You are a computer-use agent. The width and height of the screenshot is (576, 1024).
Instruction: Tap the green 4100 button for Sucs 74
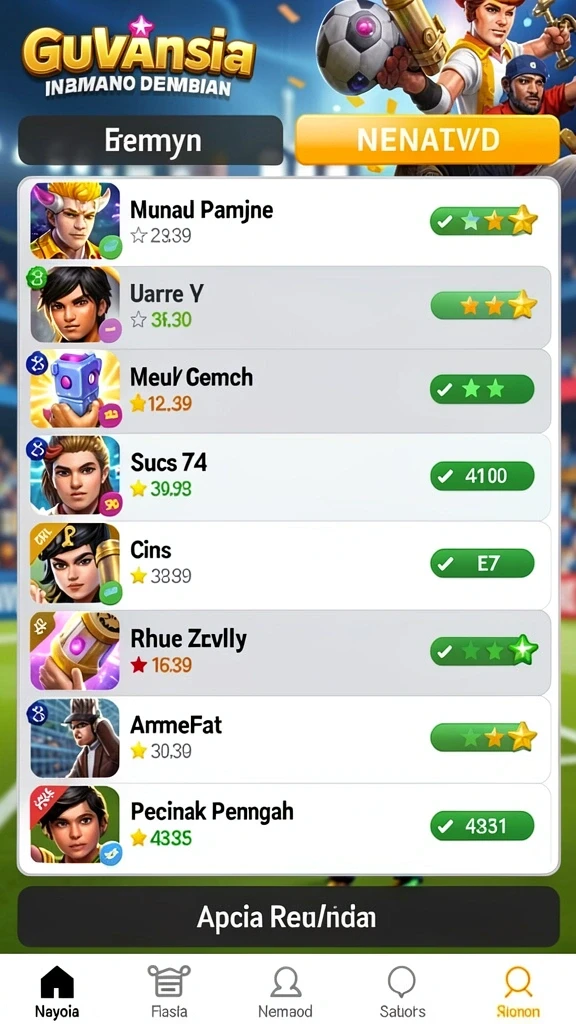482,476
